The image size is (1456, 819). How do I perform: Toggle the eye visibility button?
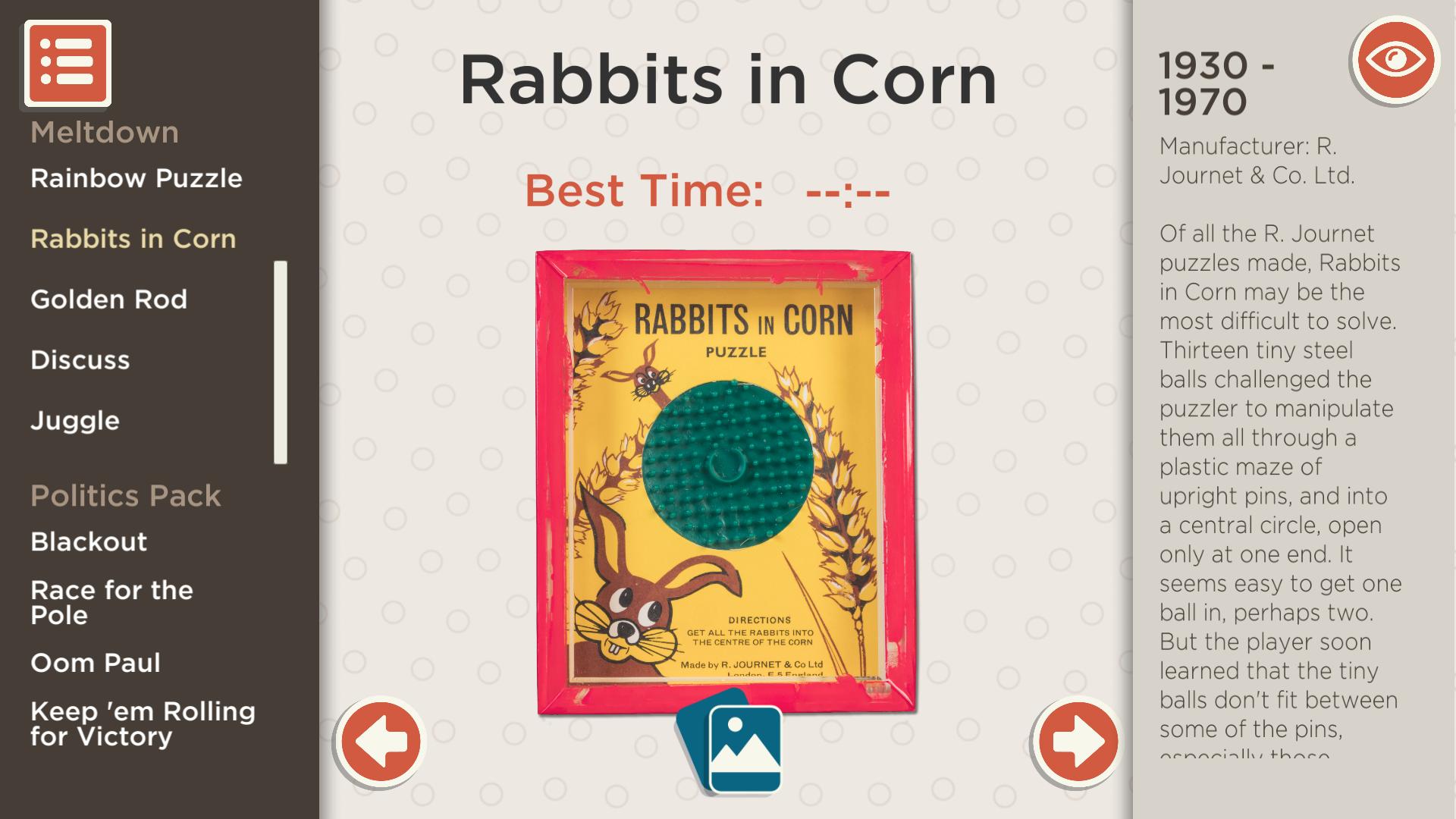coord(1395,60)
